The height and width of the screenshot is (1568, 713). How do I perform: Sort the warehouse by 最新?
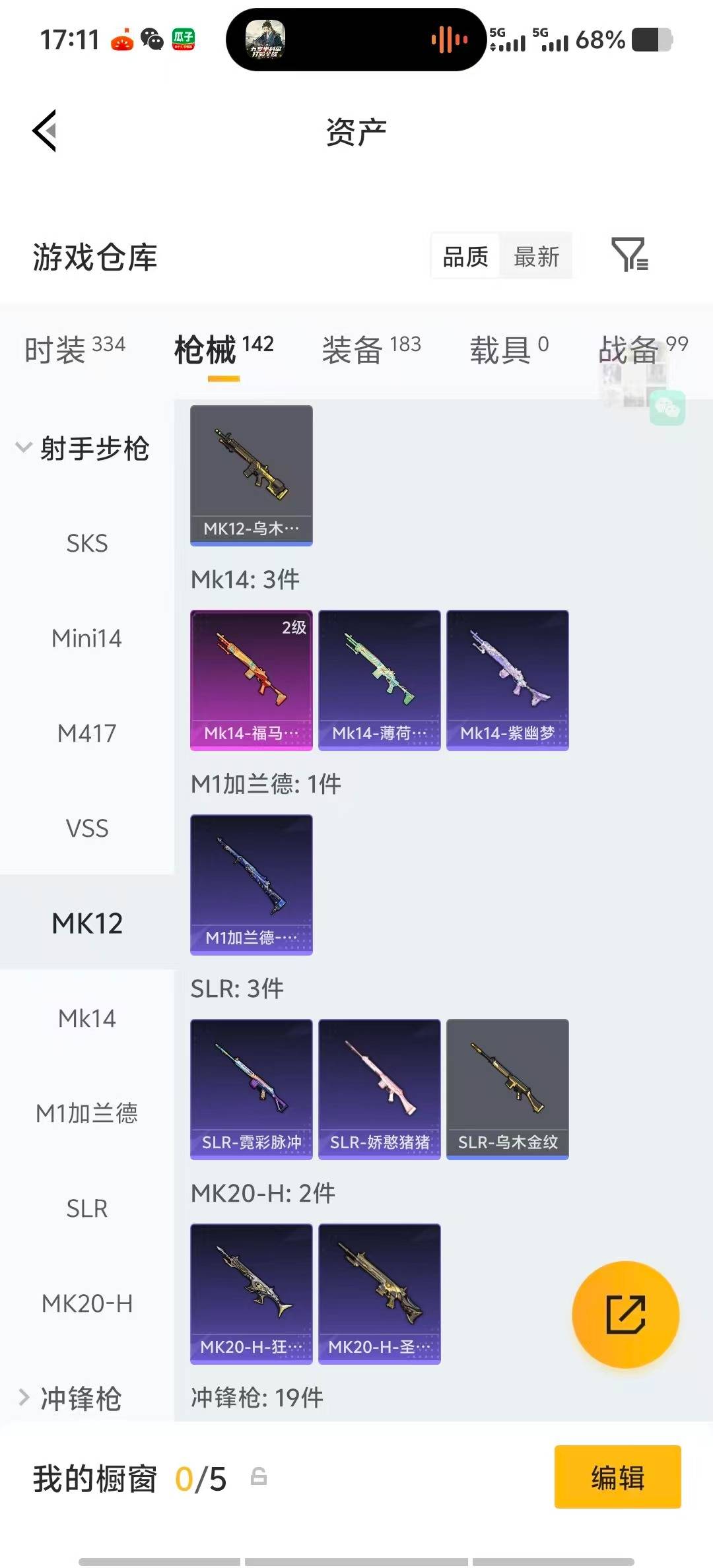tap(536, 257)
